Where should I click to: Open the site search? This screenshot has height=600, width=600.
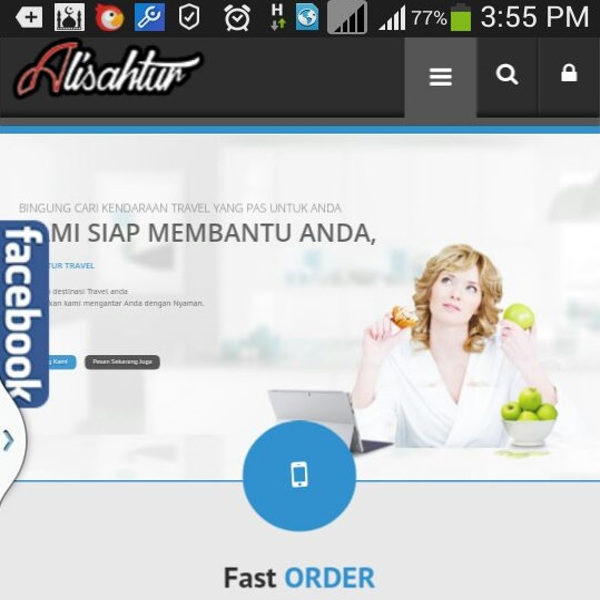coord(507,75)
